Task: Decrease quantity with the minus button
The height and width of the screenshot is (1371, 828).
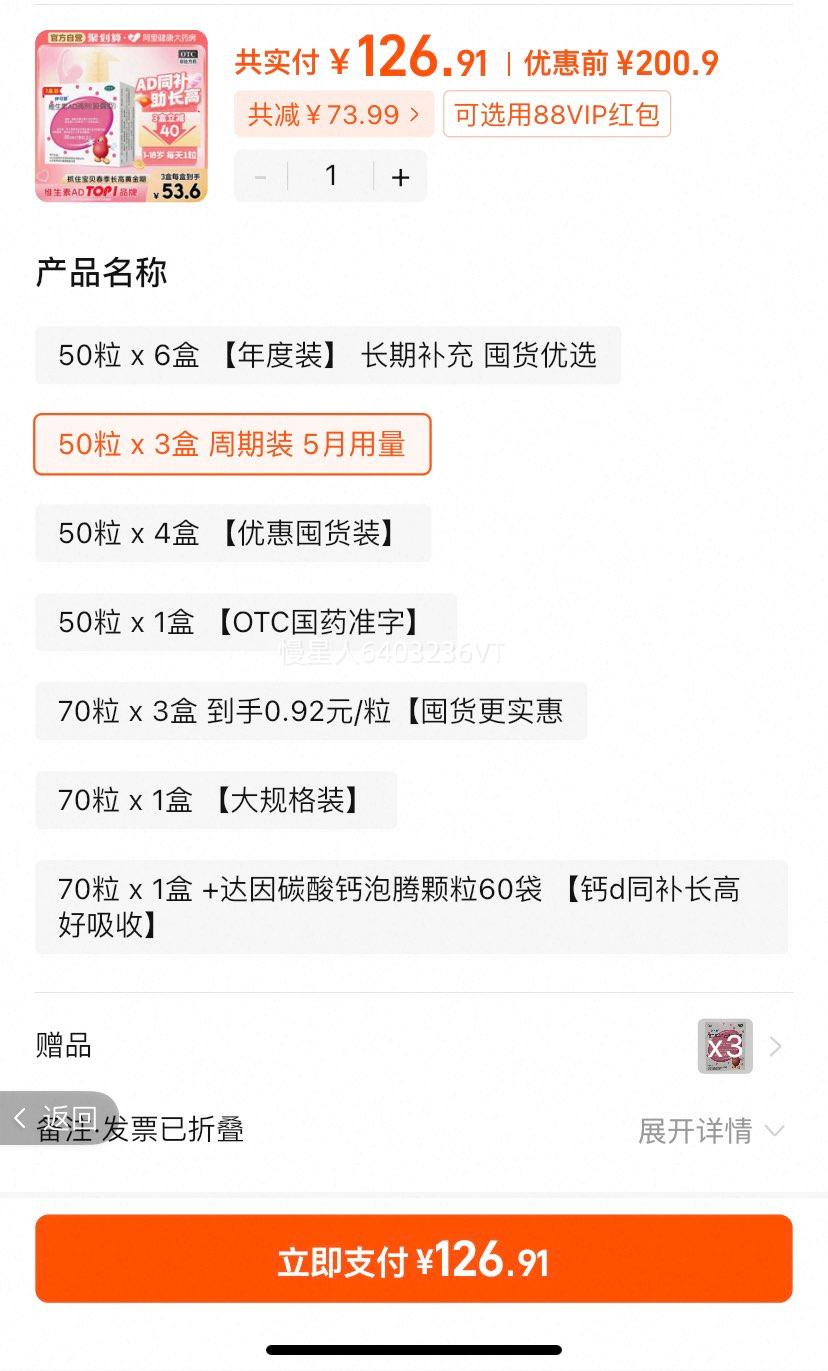Action: pos(261,177)
